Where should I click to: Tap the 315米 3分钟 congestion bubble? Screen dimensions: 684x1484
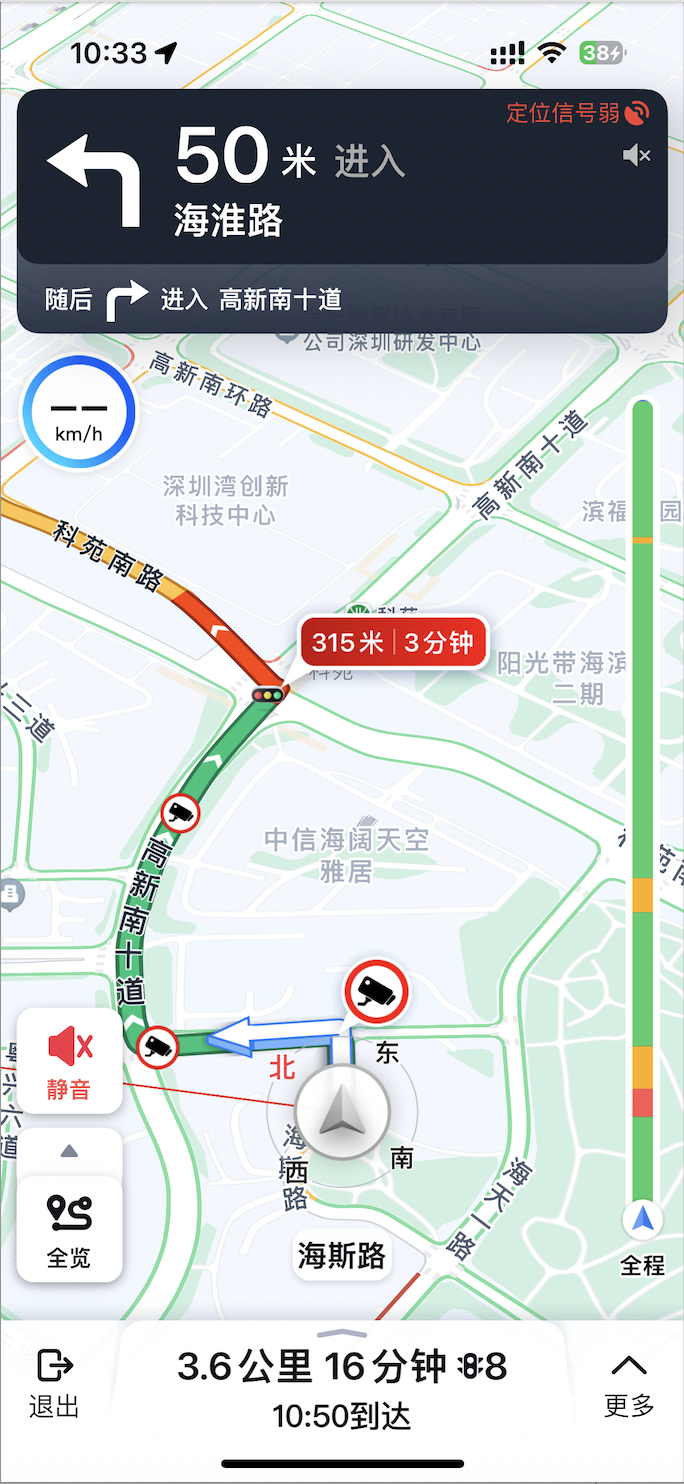[x=392, y=642]
